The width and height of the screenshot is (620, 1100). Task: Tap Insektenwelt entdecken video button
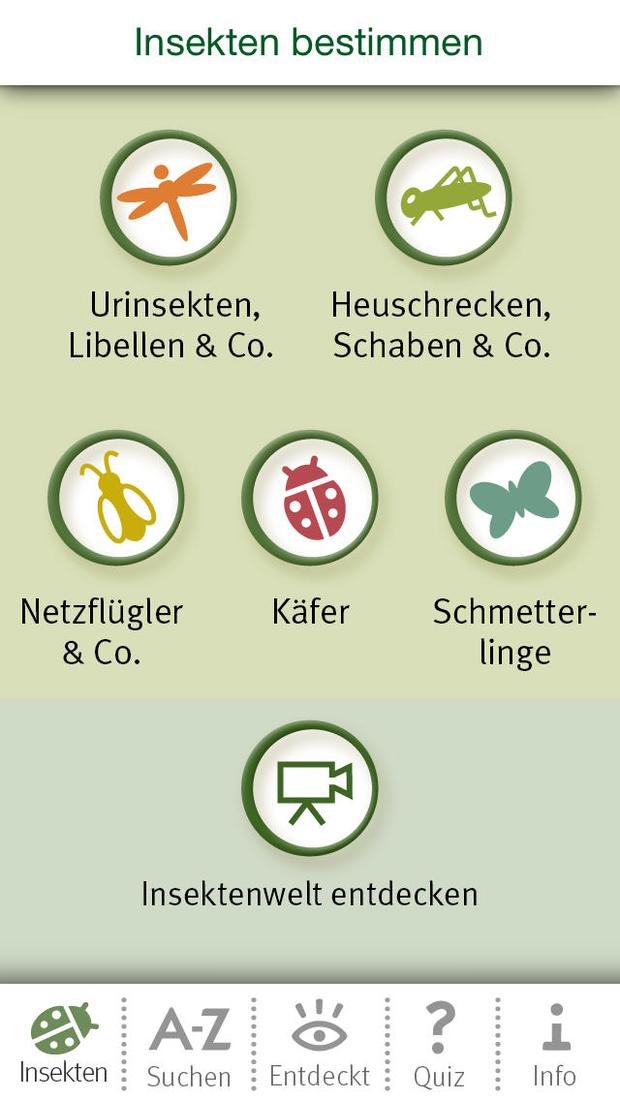(310, 789)
